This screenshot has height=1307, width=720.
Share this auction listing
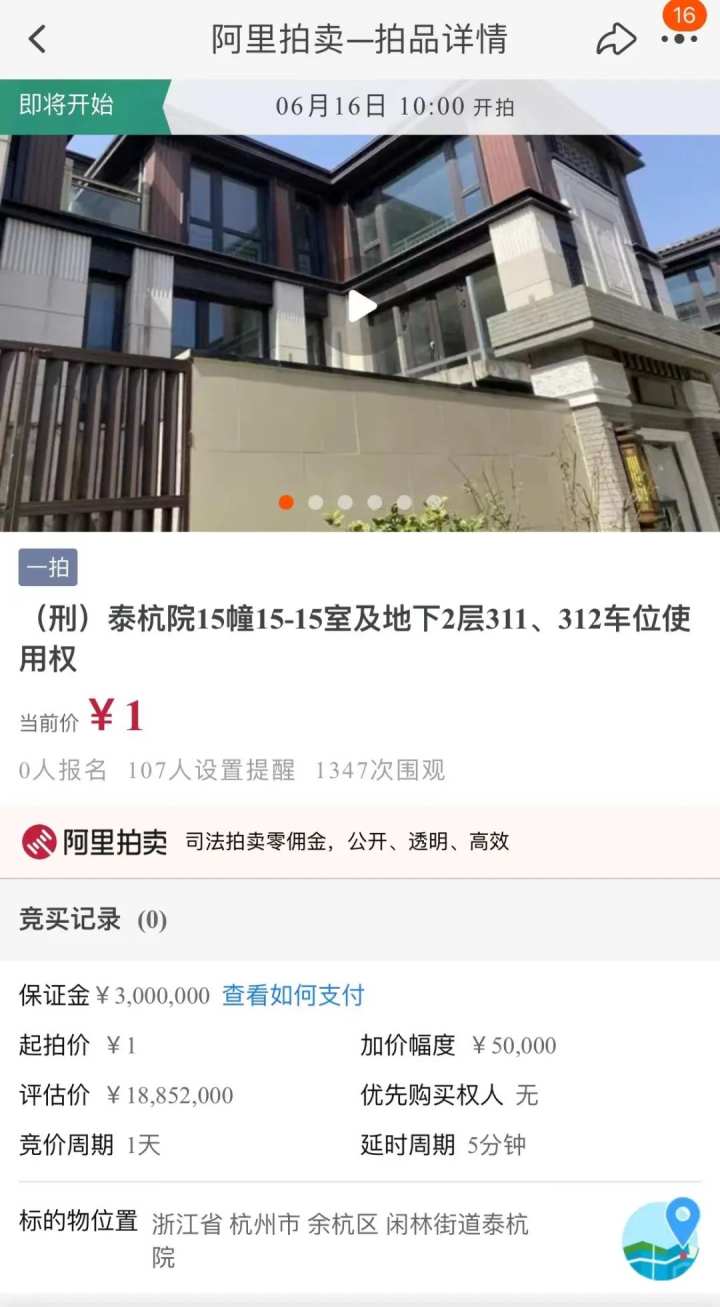click(x=615, y=40)
